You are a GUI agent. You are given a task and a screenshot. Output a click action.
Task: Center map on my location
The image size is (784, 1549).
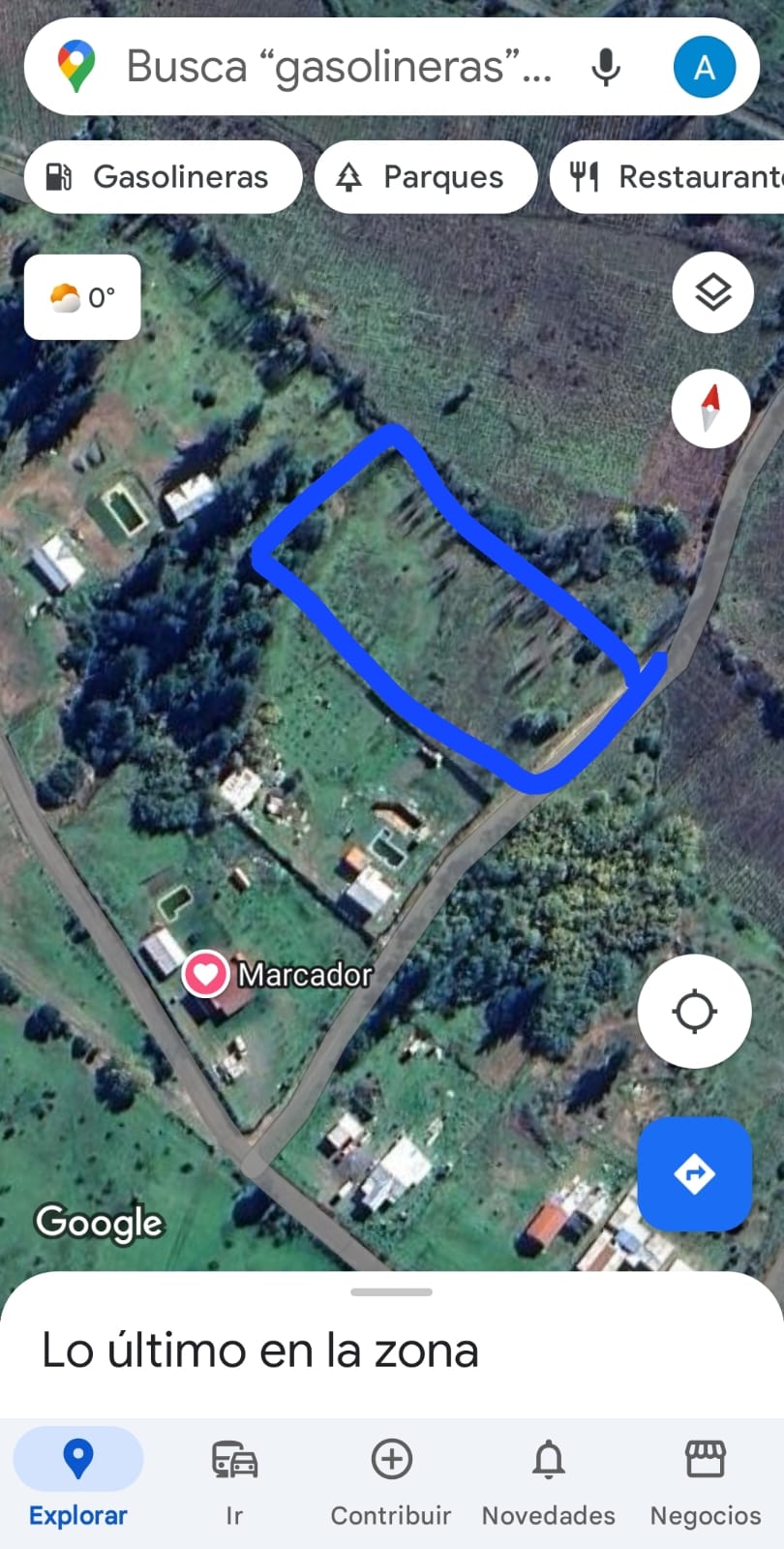tap(694, 1012)
